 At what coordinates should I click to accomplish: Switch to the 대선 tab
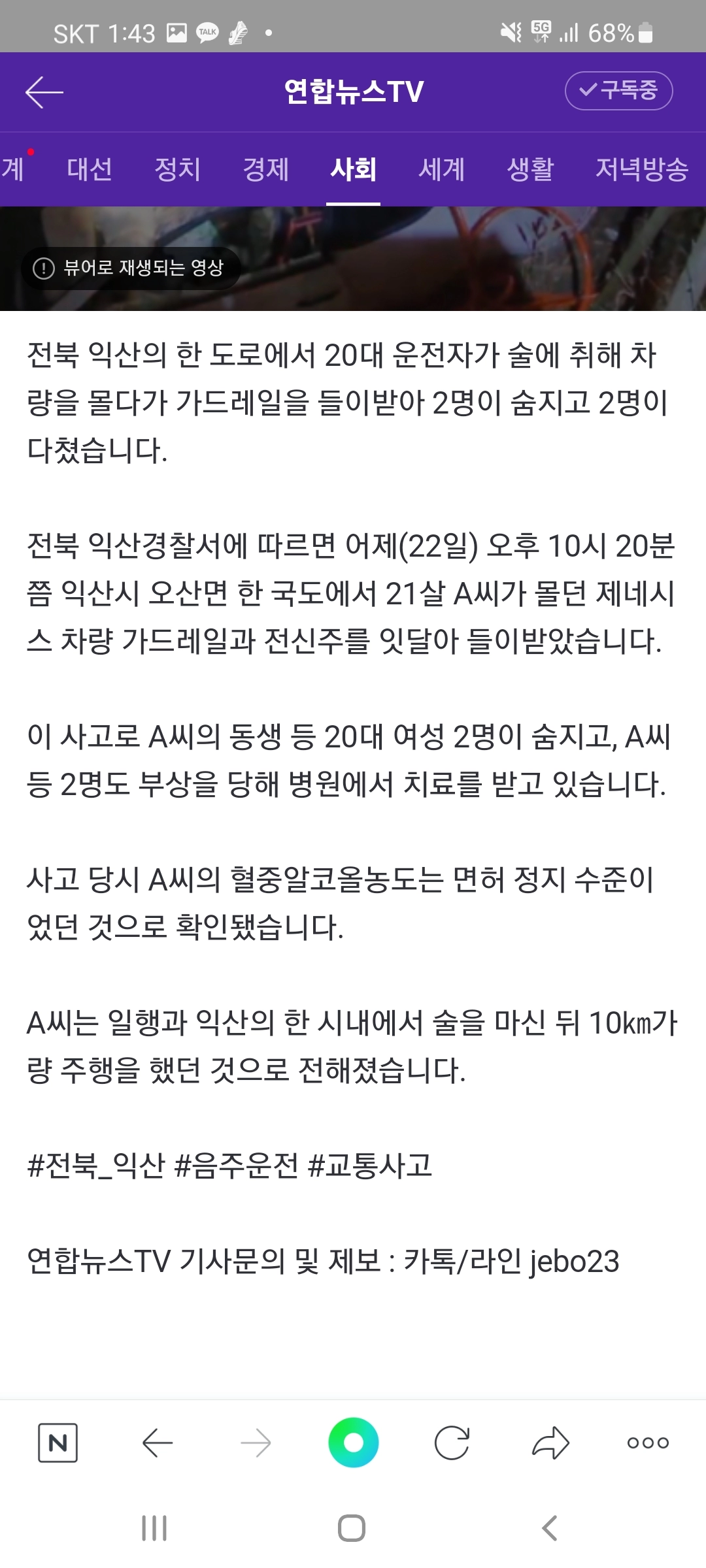(90, 169)
